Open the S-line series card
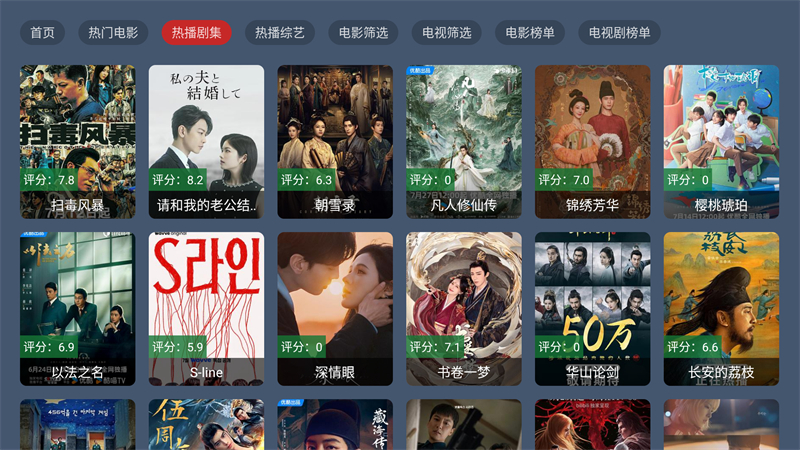This screenshot has width=800, height=450. pos(206,308)
